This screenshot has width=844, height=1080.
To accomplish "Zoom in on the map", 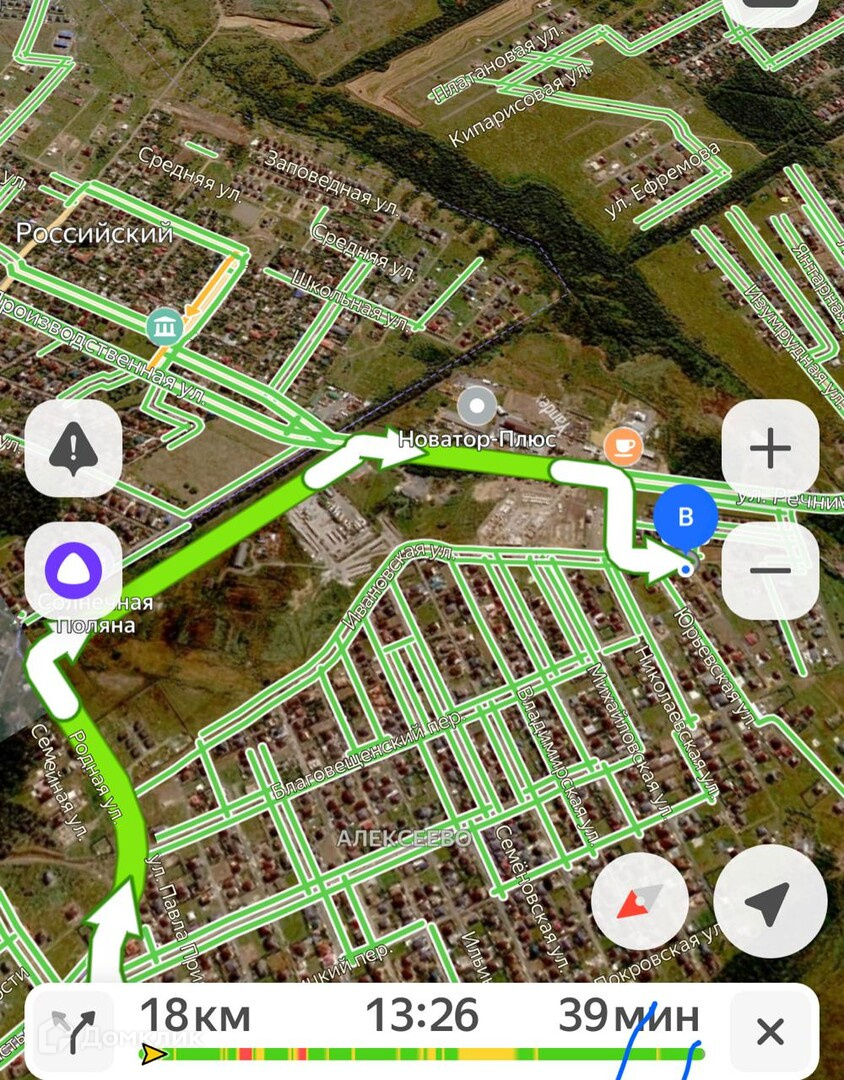I will [x=770, y=449].
